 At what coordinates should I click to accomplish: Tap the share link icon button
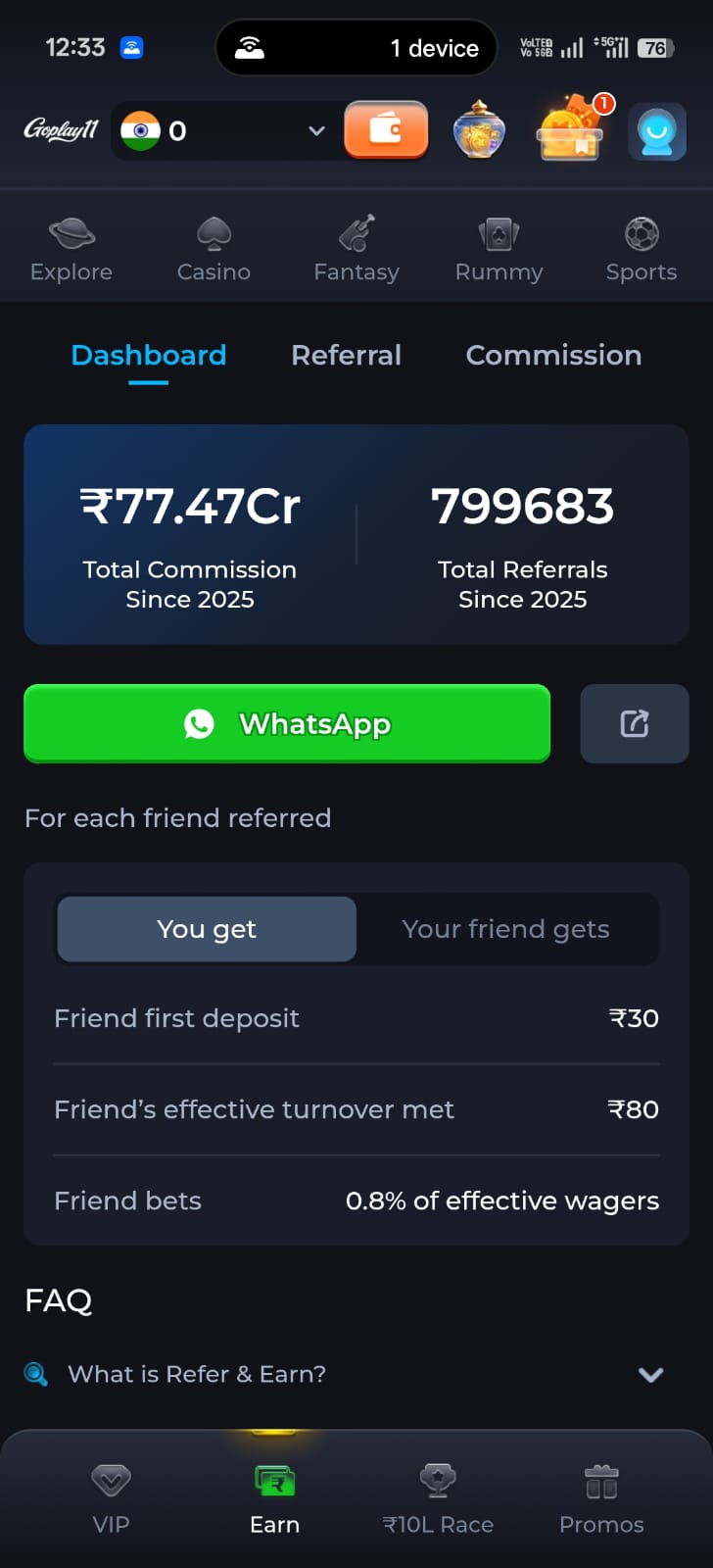(635, 723)
